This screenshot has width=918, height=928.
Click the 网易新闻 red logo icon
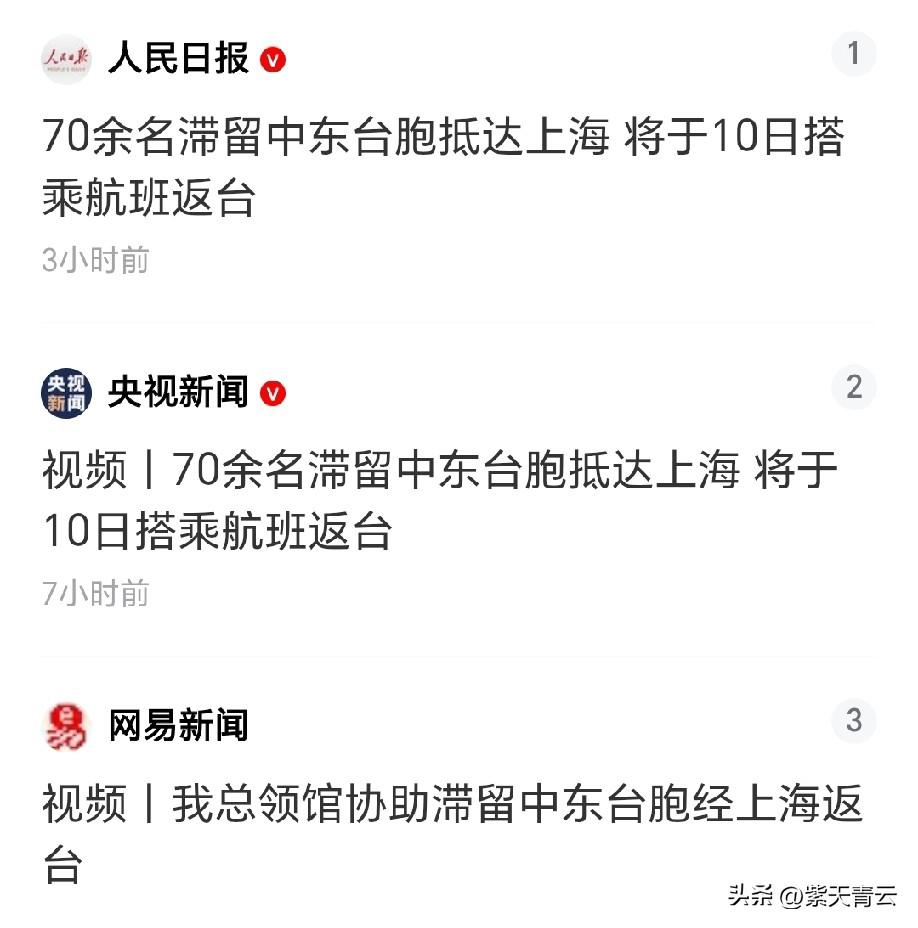(66, 728)
